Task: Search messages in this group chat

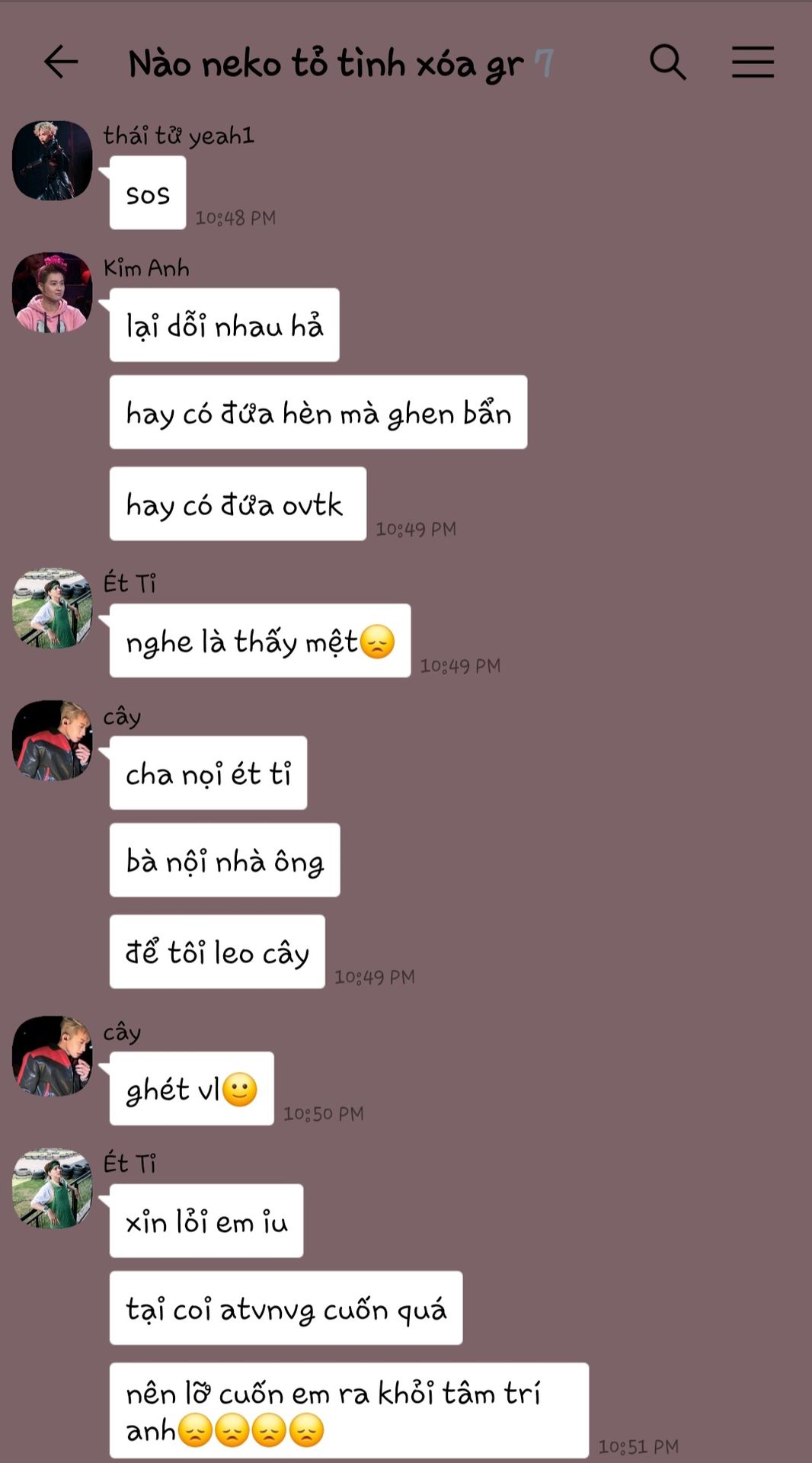Action: click(x=667, y=62)
